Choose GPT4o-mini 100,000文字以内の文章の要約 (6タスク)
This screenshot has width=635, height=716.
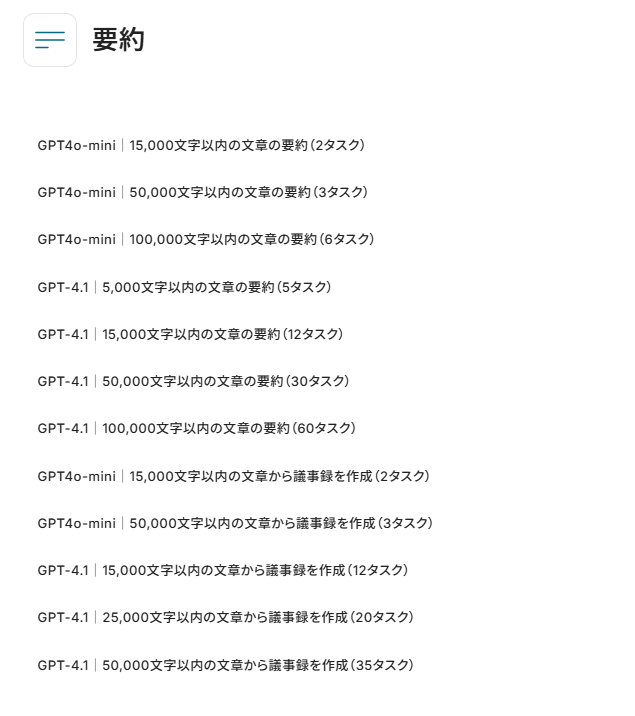pos(205,239)
